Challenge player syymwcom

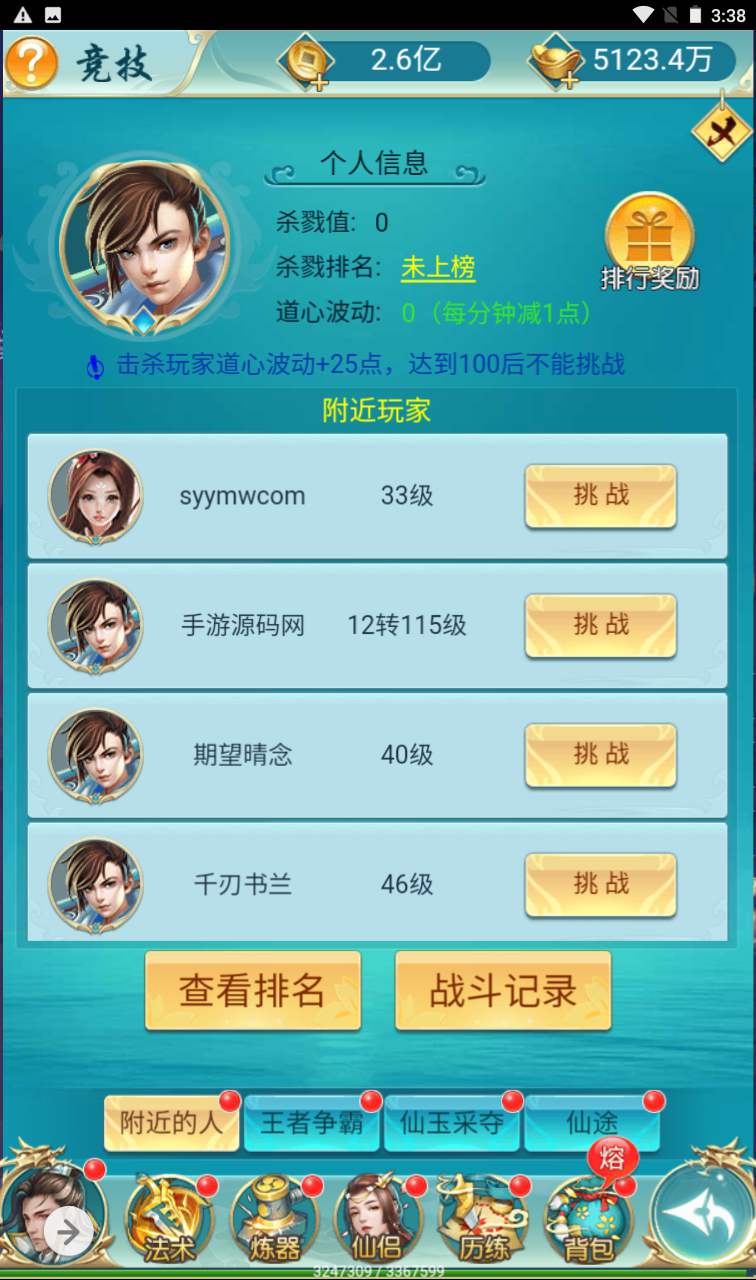point(601,496)
